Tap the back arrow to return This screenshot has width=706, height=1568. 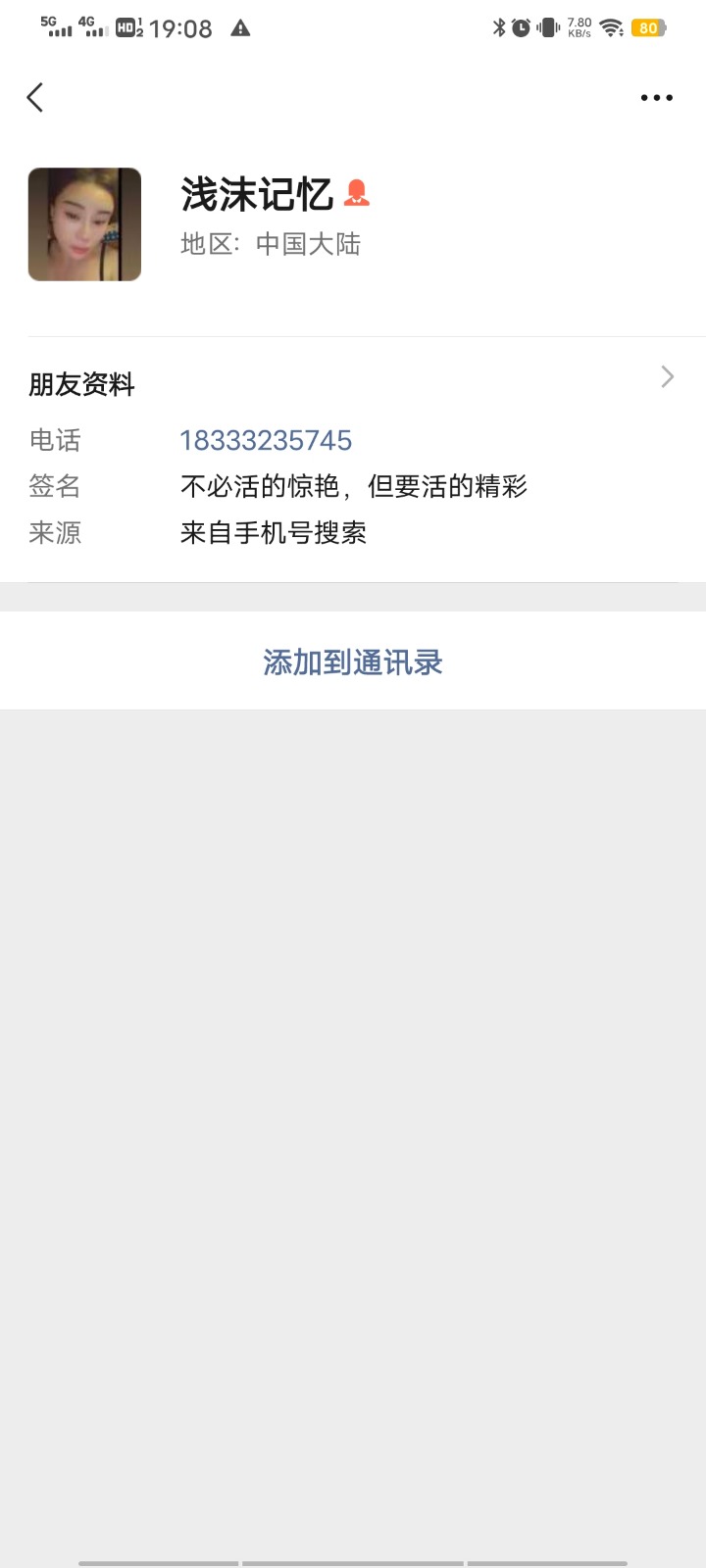coord(35,97)
